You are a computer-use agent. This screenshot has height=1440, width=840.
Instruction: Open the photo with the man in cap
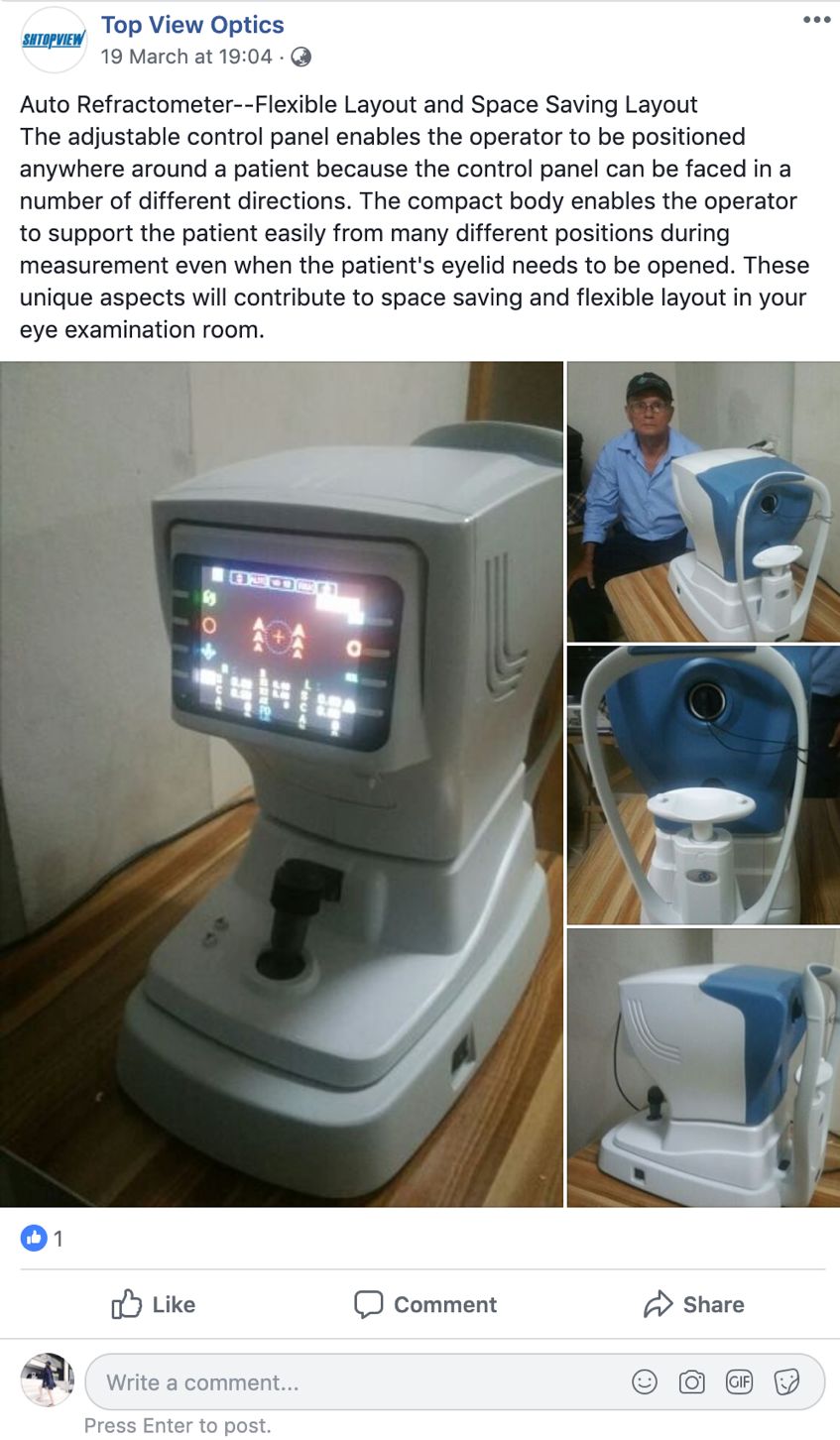tap(703, 502)
